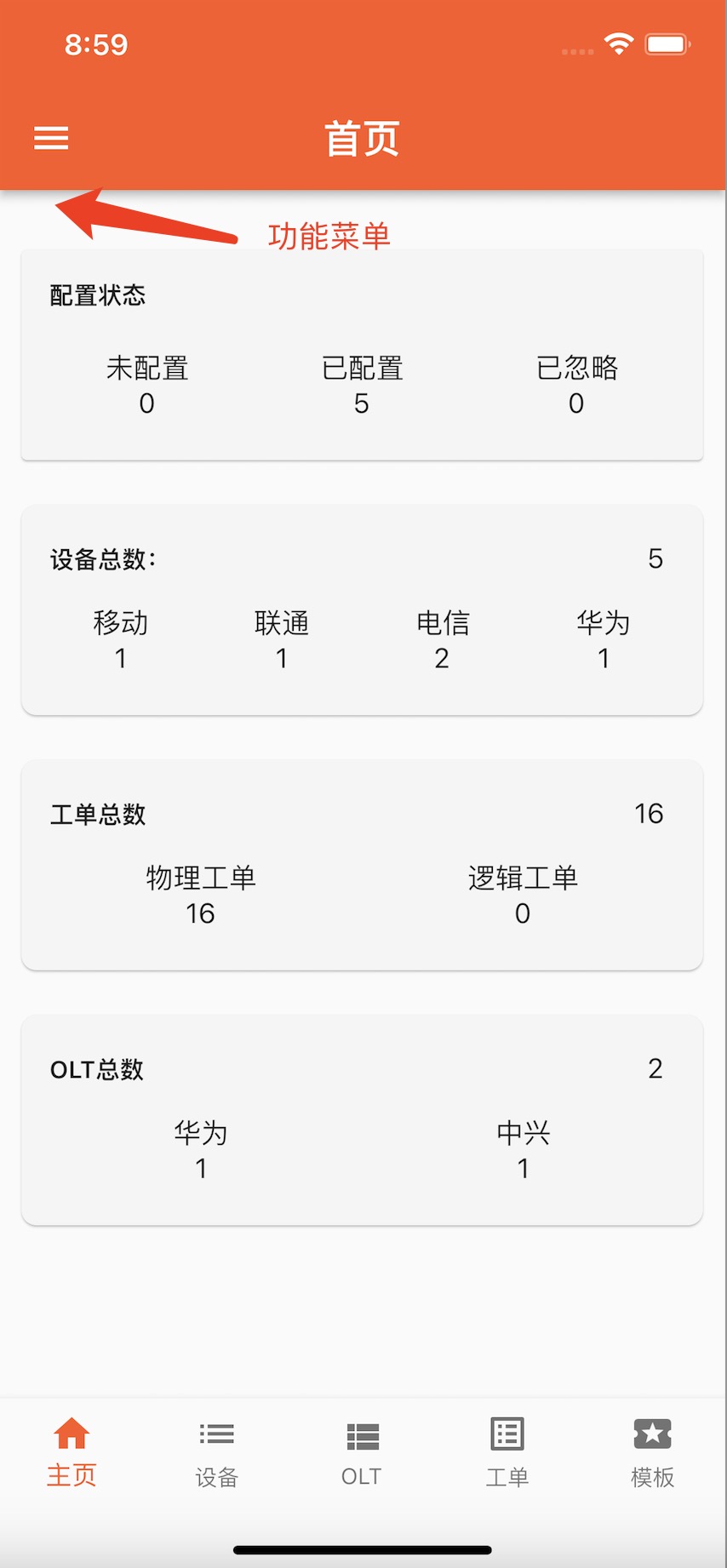Switch to the 设备 tab

(x=216, y=1454)
